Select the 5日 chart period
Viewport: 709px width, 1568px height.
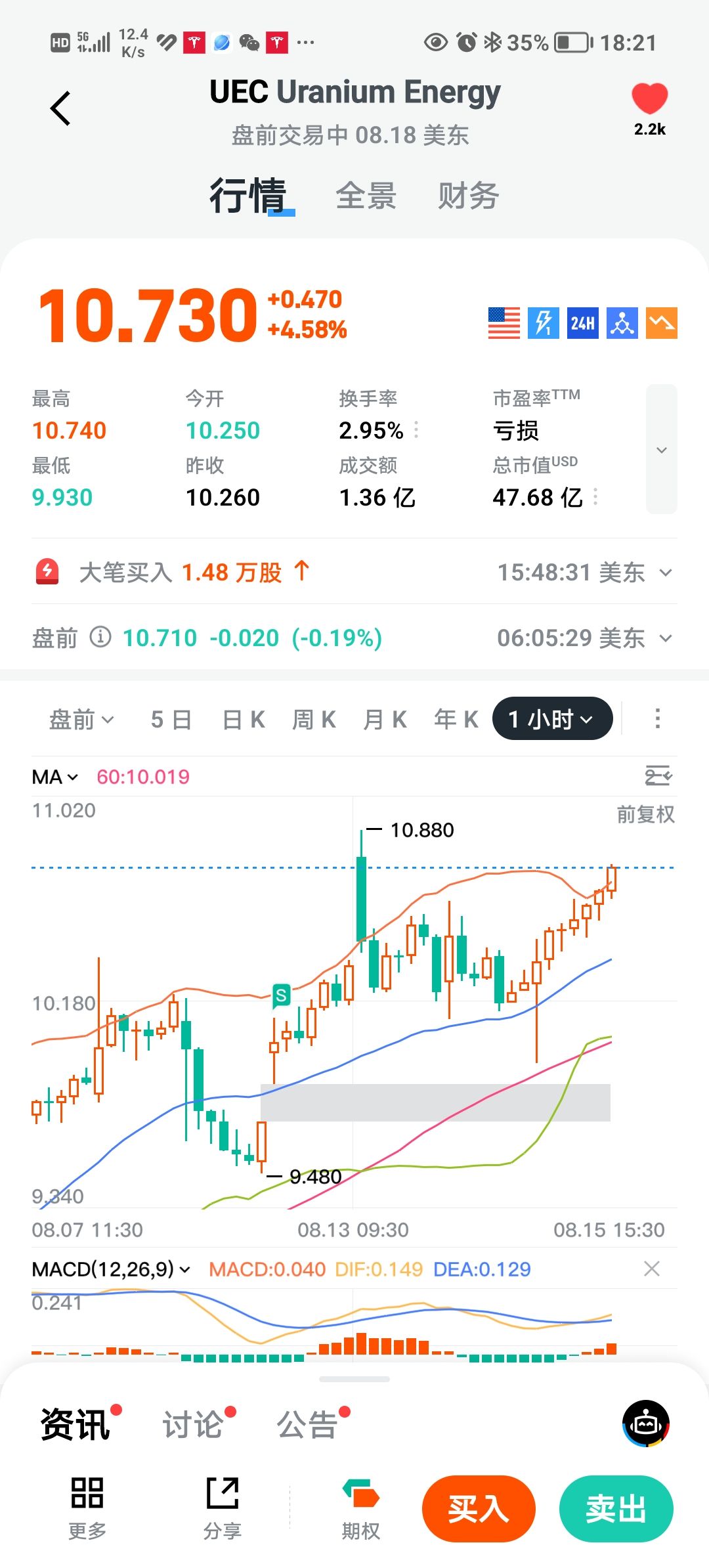(171, 720)
